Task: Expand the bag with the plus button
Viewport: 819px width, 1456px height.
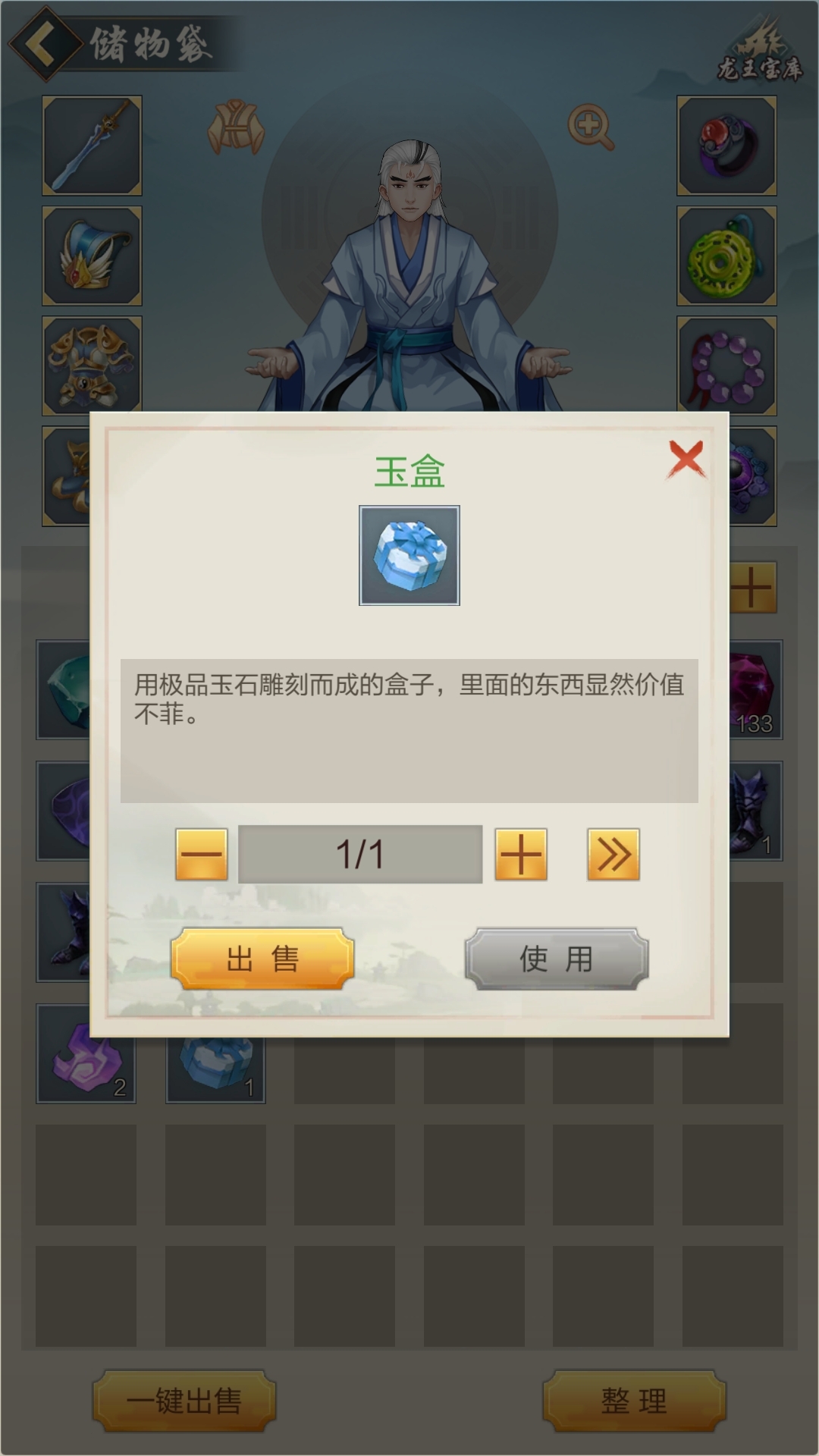Action: 755,588
